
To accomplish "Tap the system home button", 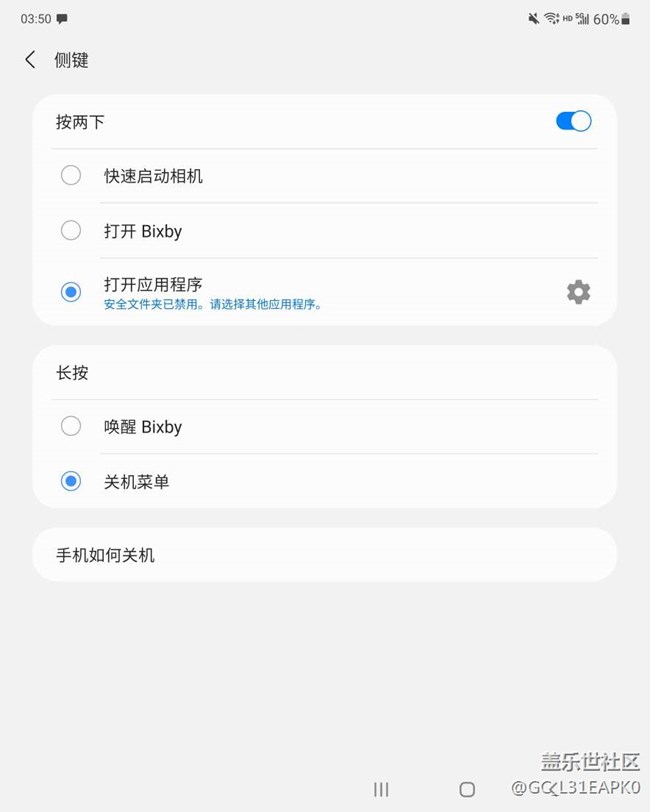I will pos(467,789).
